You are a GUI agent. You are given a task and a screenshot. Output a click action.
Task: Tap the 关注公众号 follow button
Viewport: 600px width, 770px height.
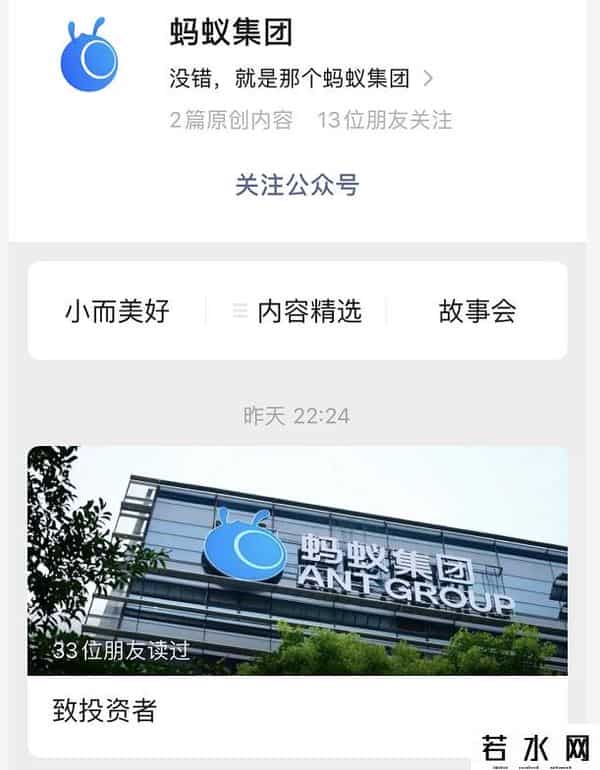296,185
